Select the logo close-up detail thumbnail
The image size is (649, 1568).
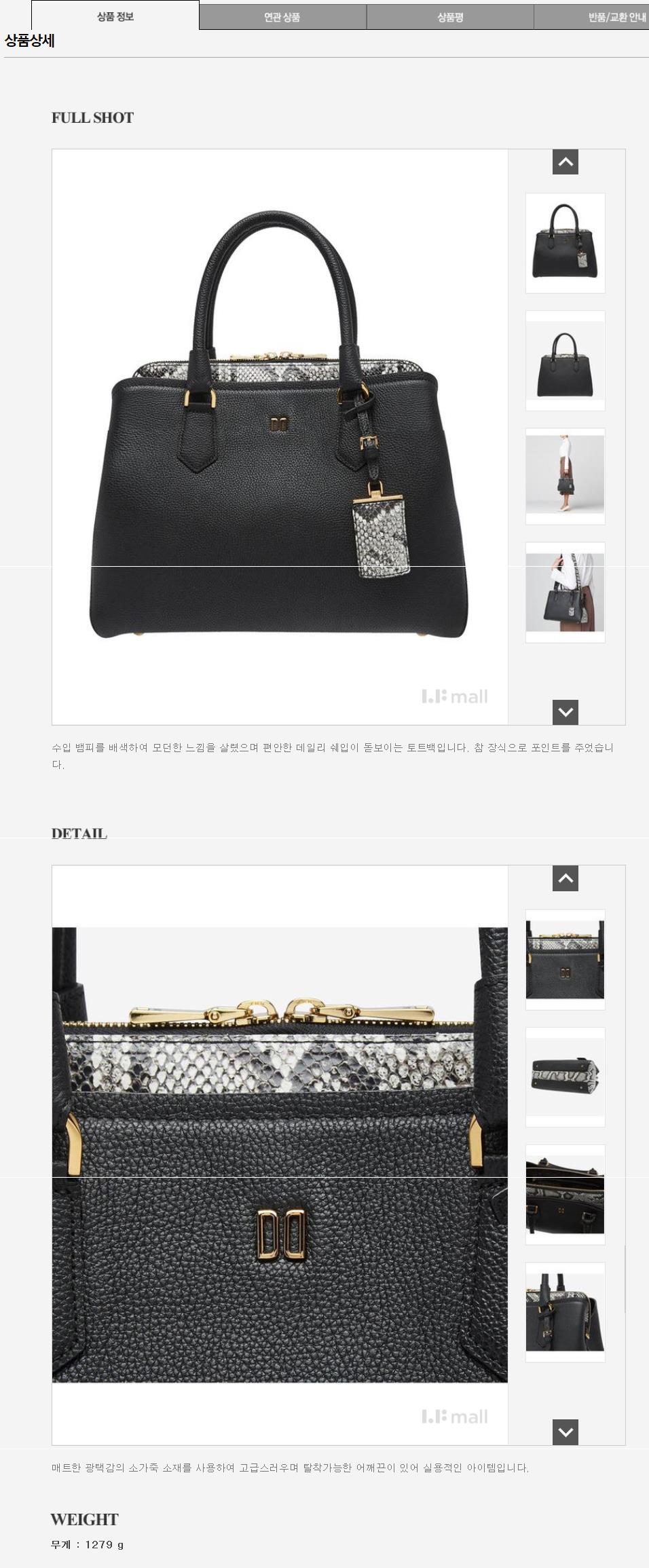click(565, 959)
